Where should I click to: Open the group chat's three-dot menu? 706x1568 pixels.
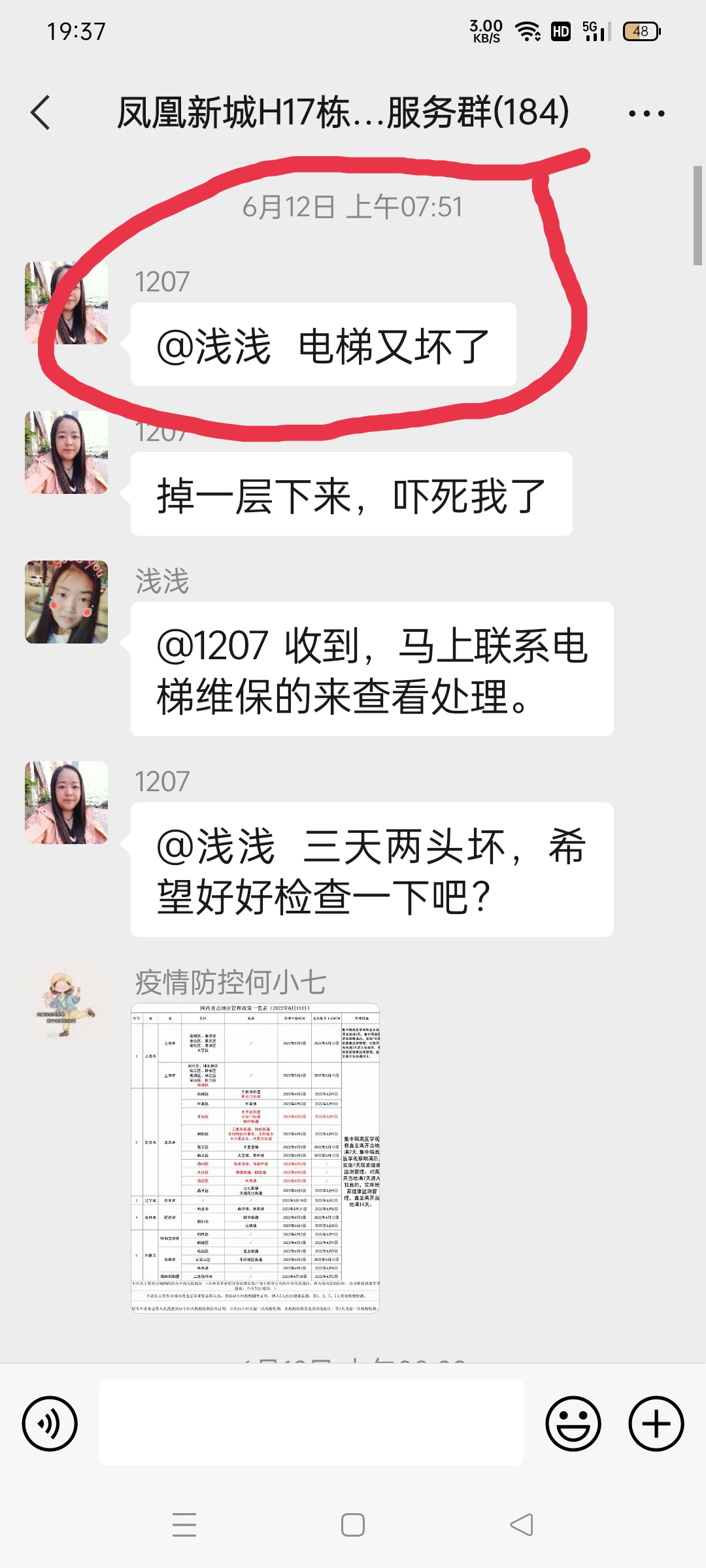[x=646, y=114]
